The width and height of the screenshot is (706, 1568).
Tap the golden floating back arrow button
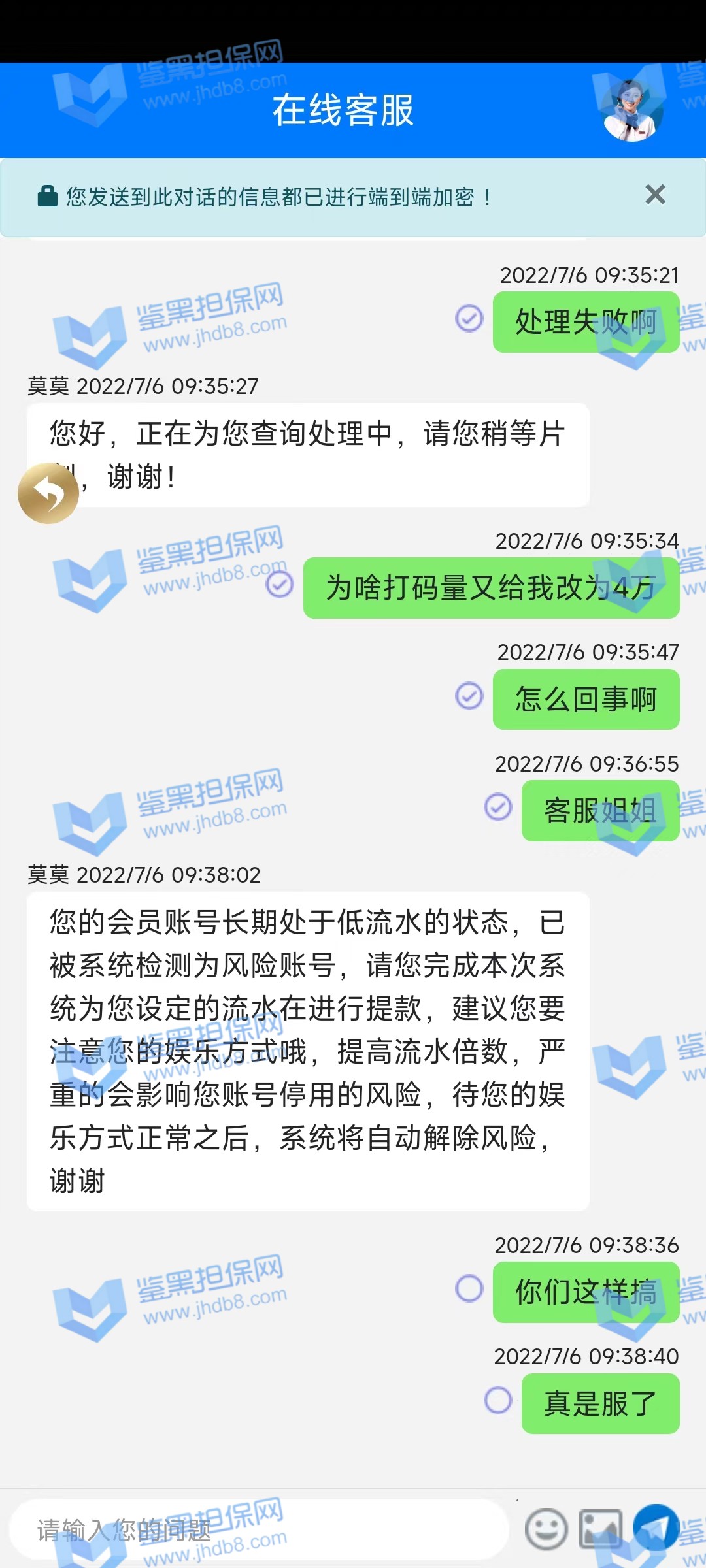pyautogui.click(x=48, y=493)
